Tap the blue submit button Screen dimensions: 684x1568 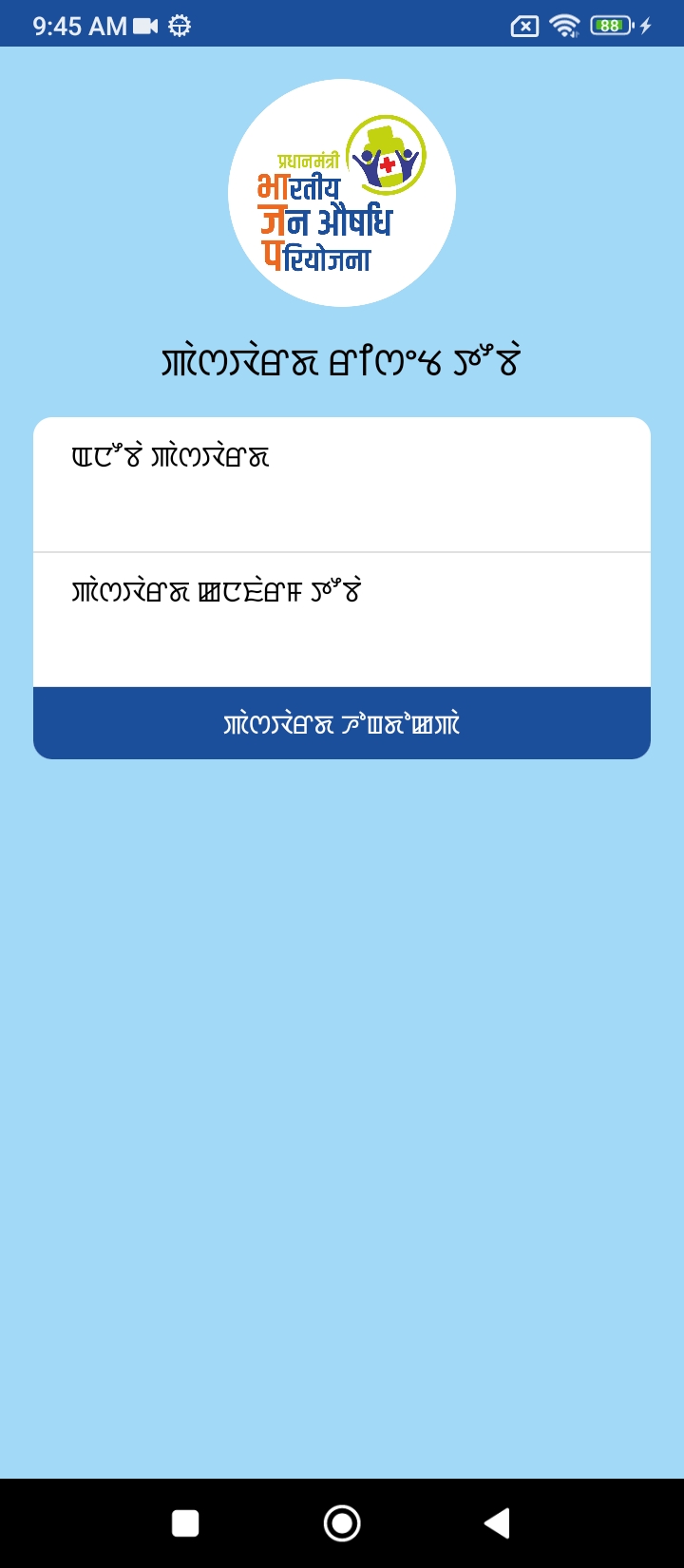tap(342, 724)
